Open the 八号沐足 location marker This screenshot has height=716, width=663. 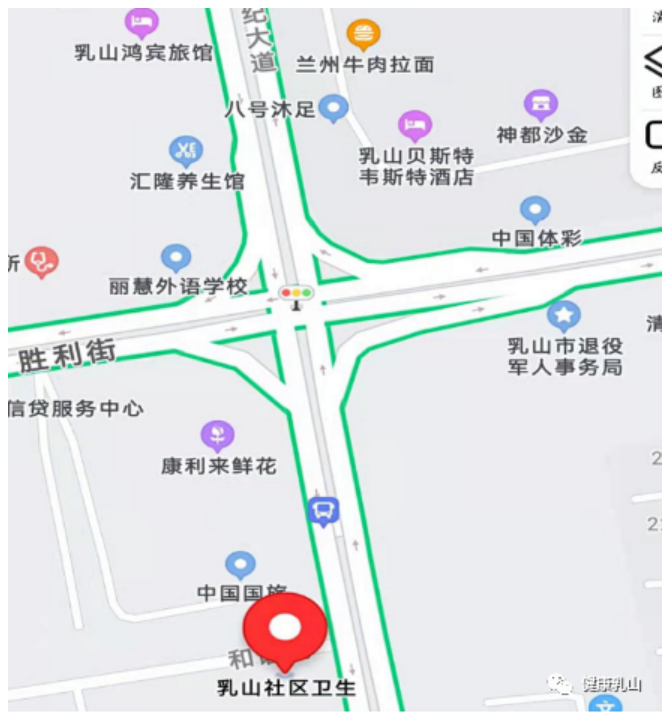[333, 107]
